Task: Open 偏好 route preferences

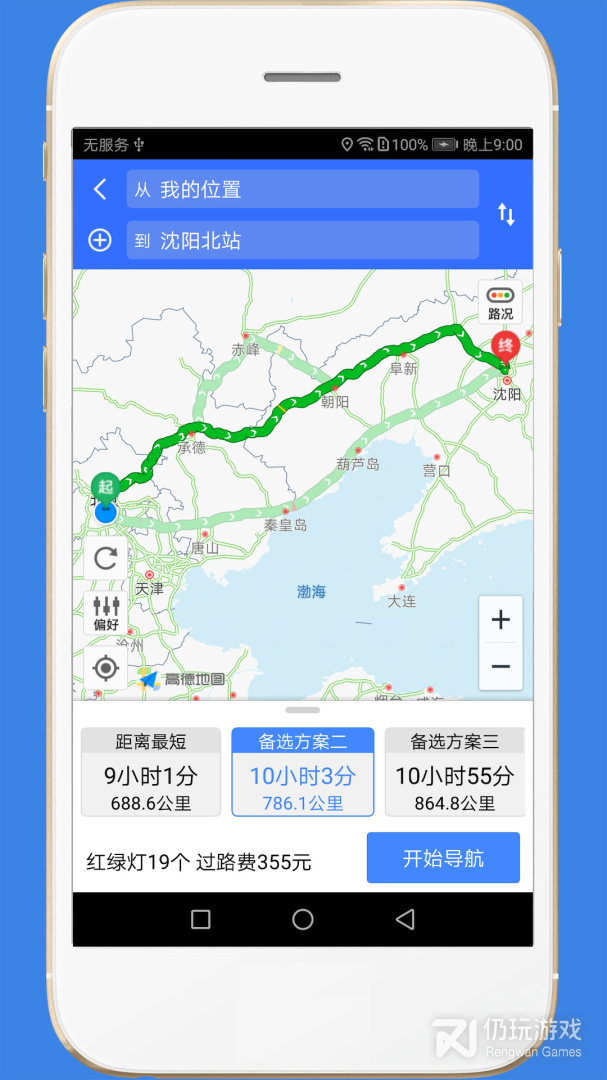Action: pyautogui.click(x=105, y=612)
